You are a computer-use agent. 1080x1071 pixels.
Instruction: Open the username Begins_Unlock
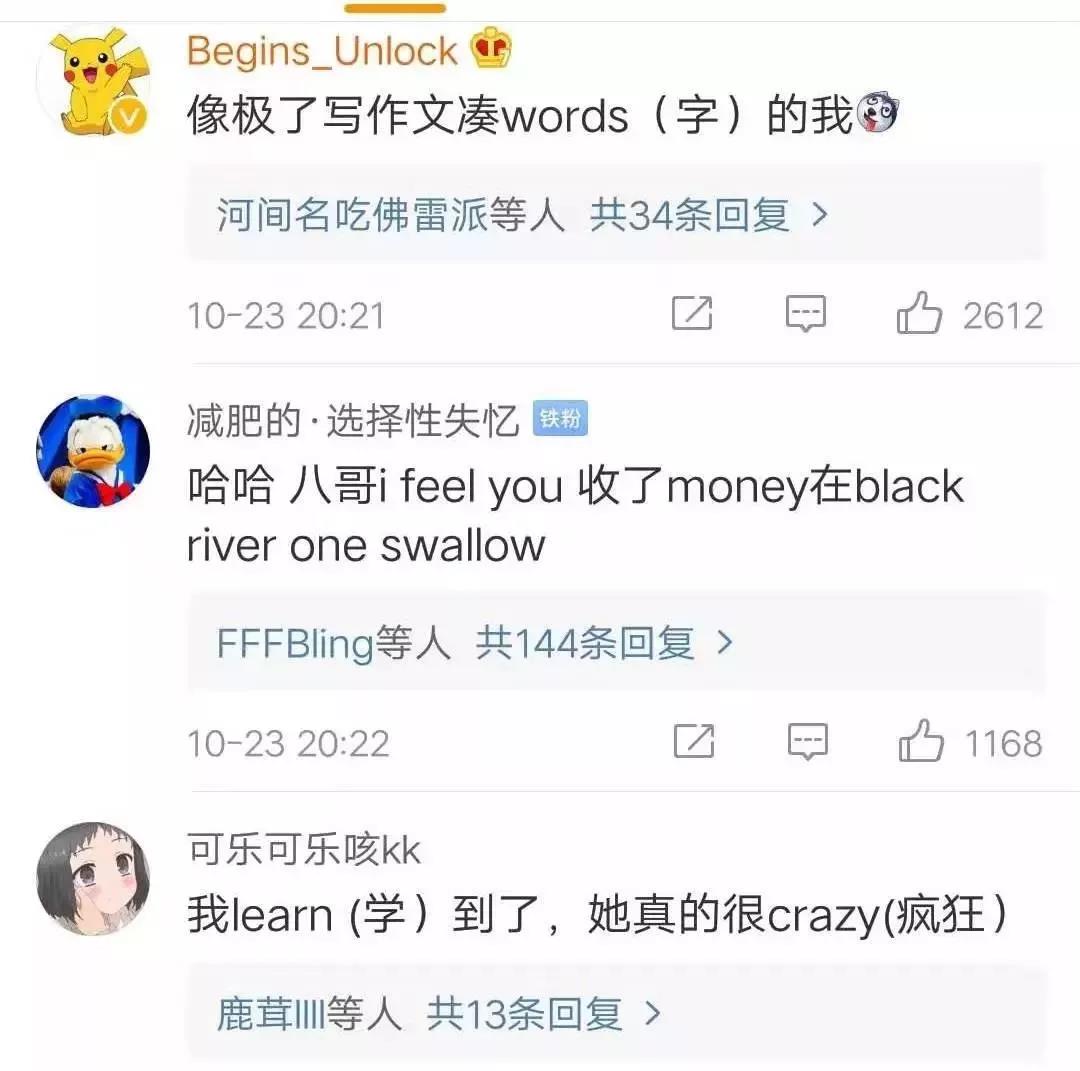[322, 51]
